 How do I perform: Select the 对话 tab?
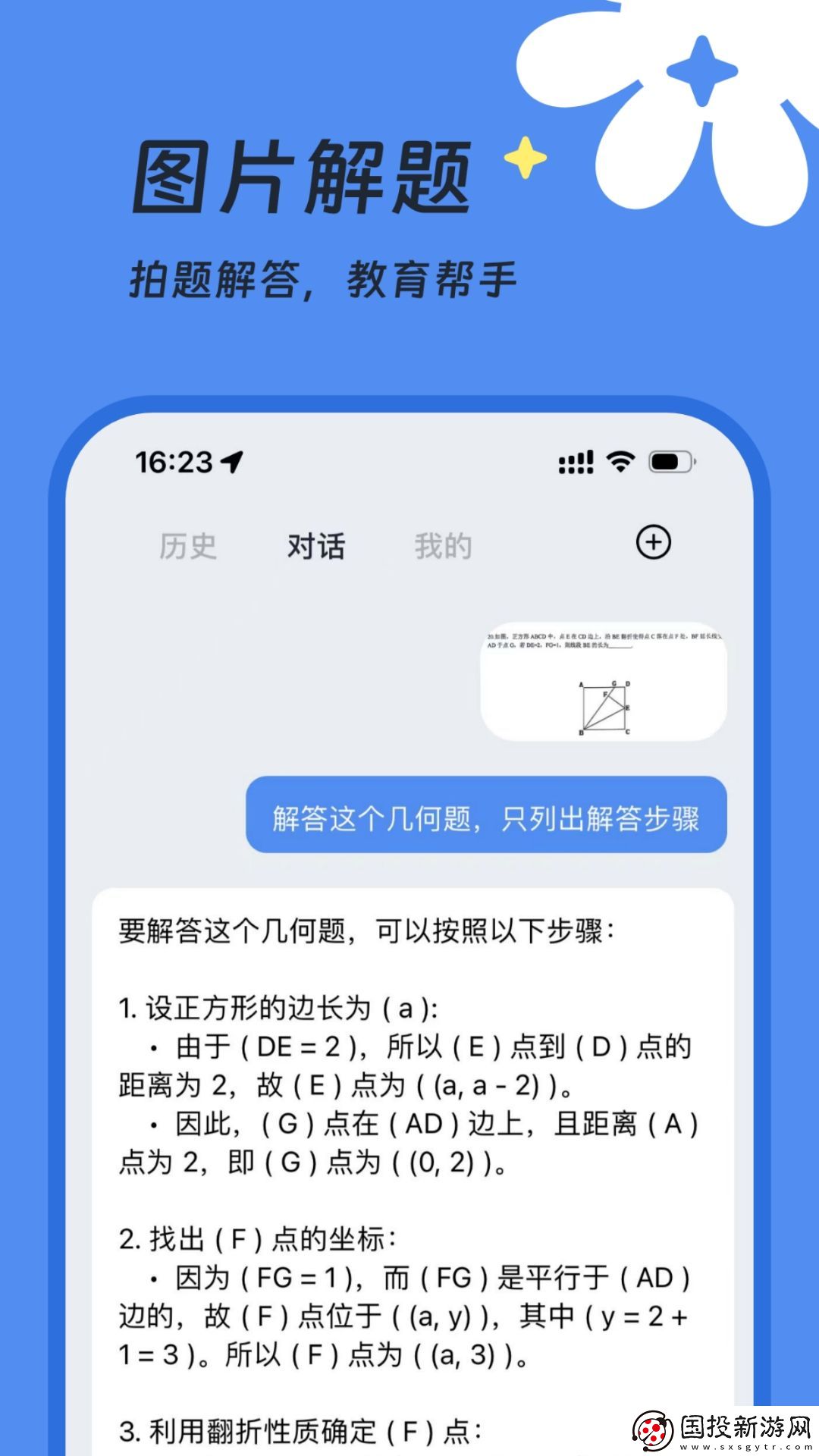coord(316,544)
